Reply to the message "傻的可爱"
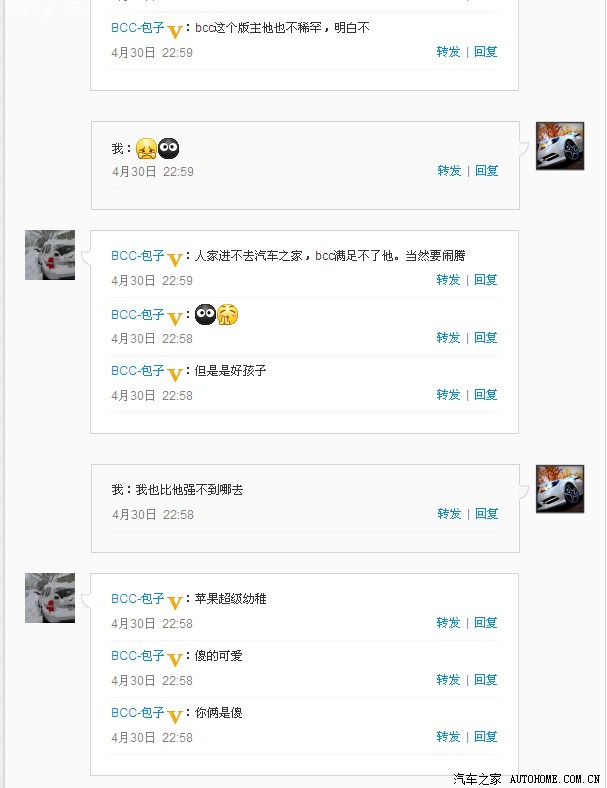607x788 pixels. [x=486, y=680]
